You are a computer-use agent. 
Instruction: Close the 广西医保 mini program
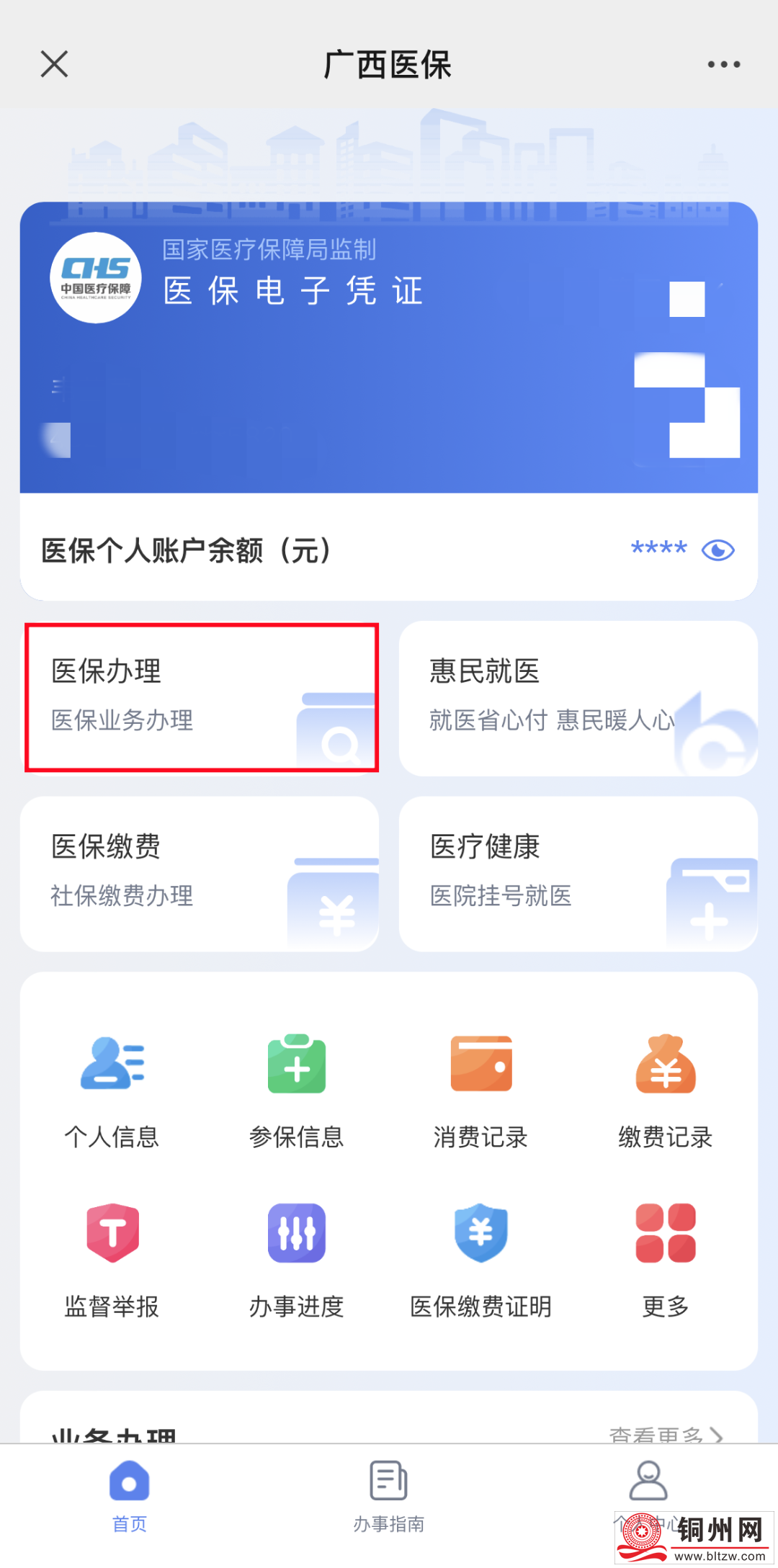click(x=54, y=64)
